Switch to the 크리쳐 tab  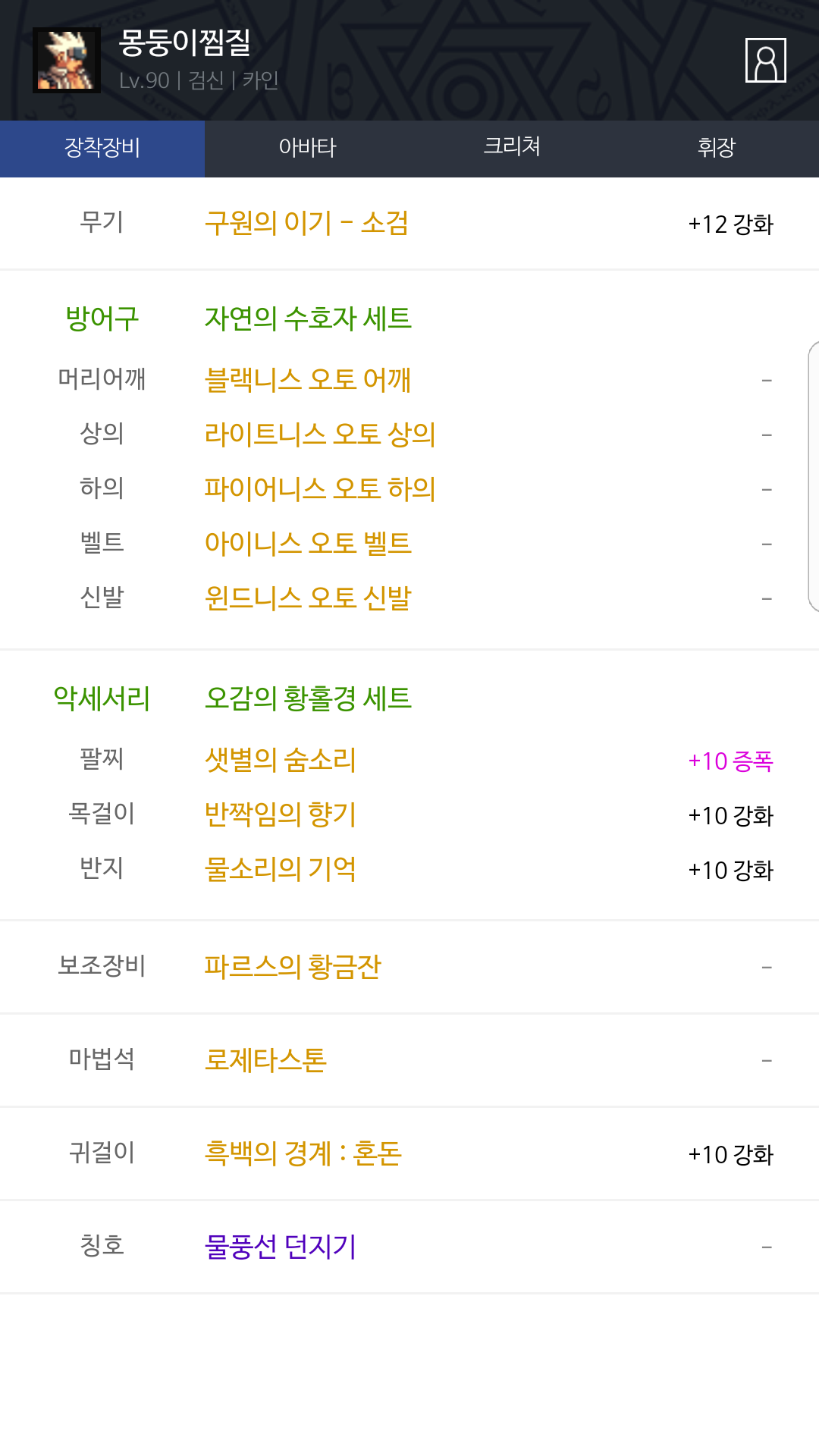[512, 149]
